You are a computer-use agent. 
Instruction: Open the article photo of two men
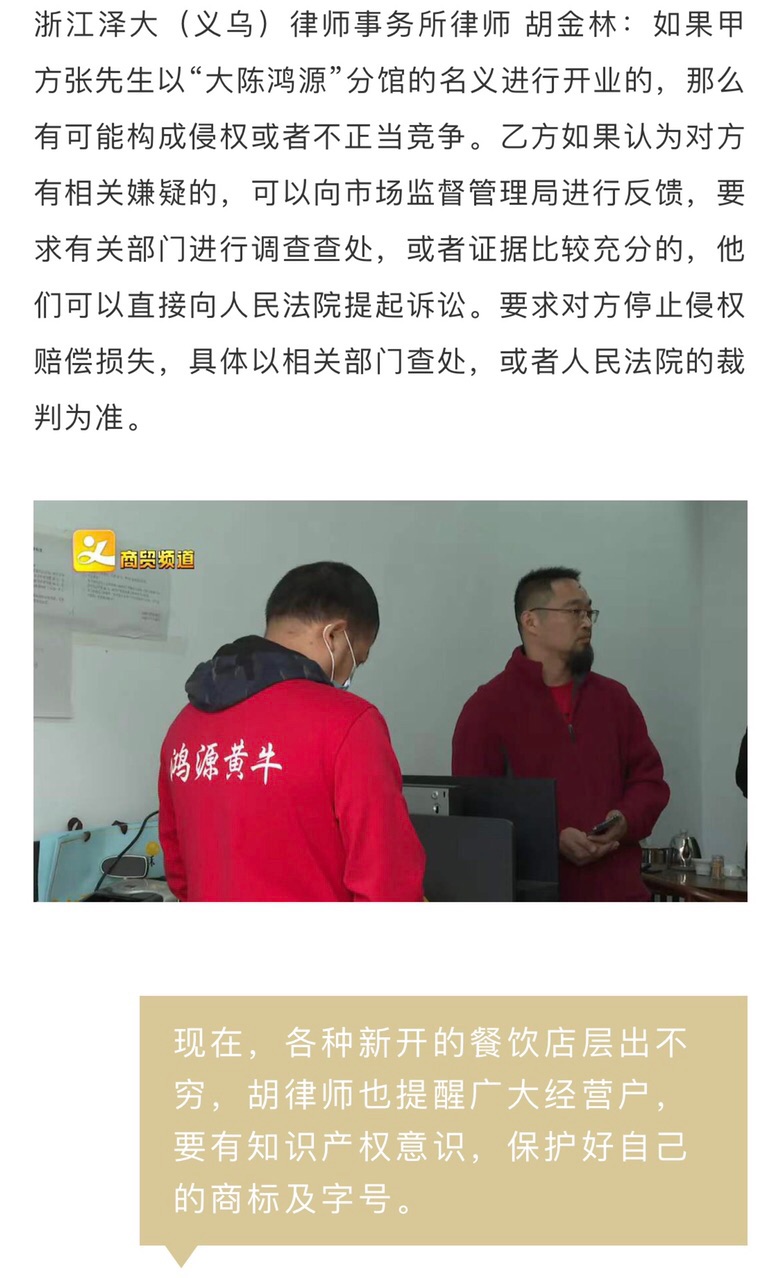coord(390,700)
